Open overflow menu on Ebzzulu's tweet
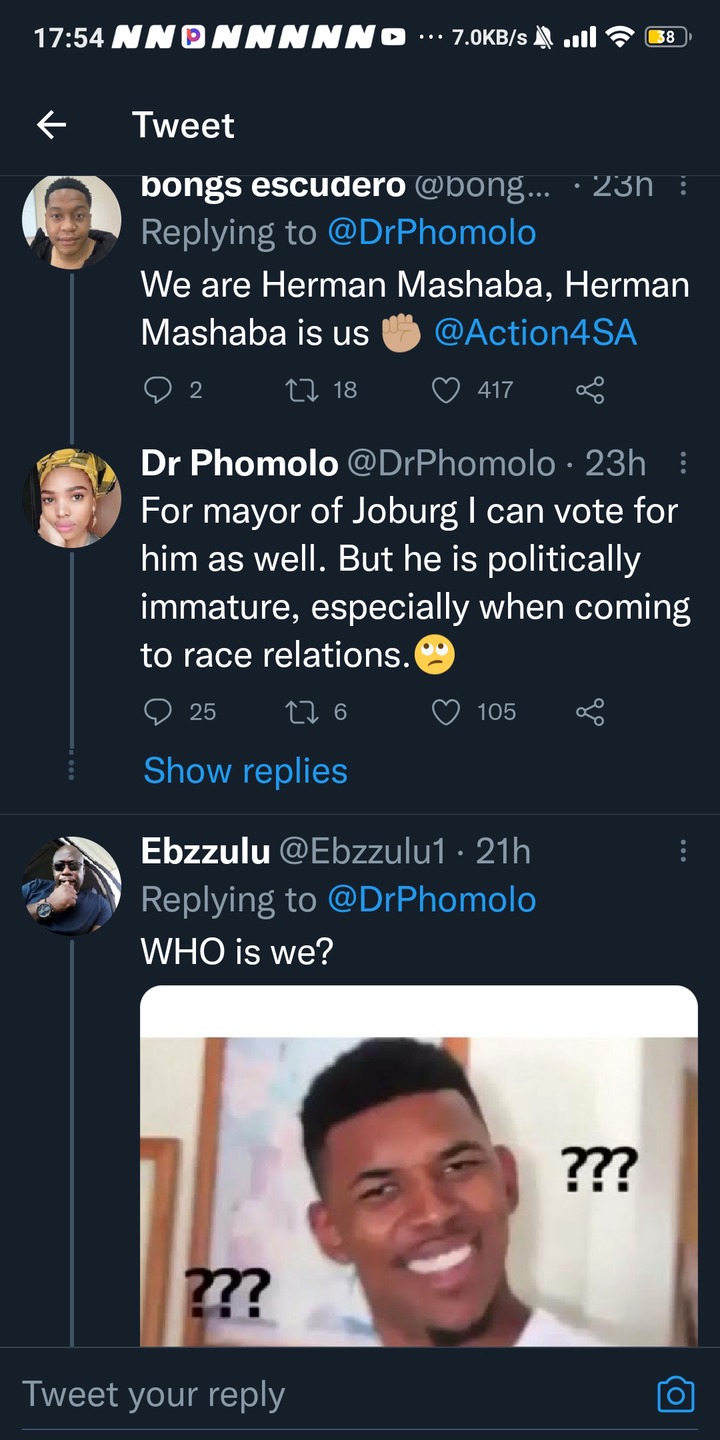720x1440 pixels. point(683,851)
